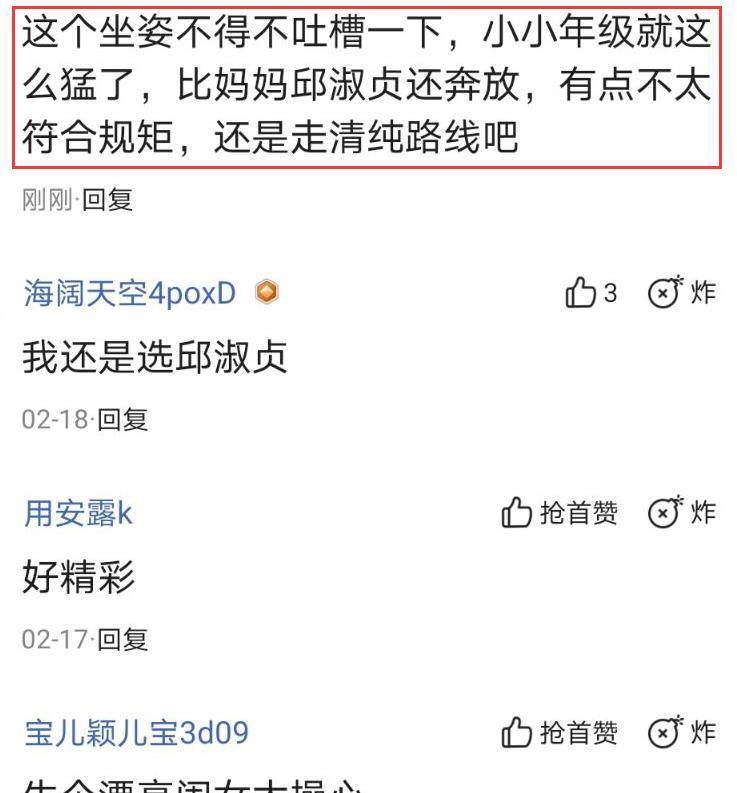Tap 炸 on 用安露k's comment
737x793 pixels.
[683, 513]
